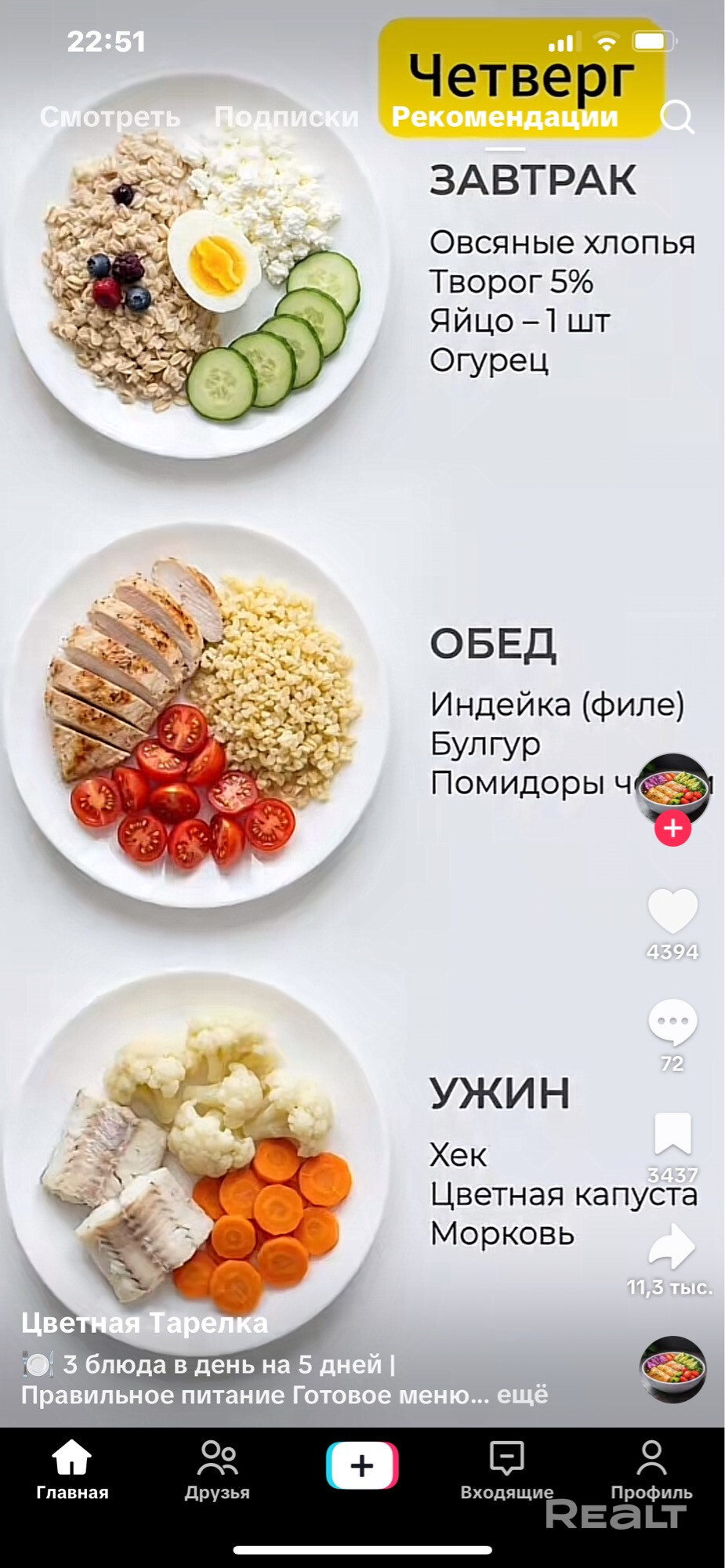Like this video with the heart
The width and height of the screenshot is (725, 1568).
(x=672, y=911)
